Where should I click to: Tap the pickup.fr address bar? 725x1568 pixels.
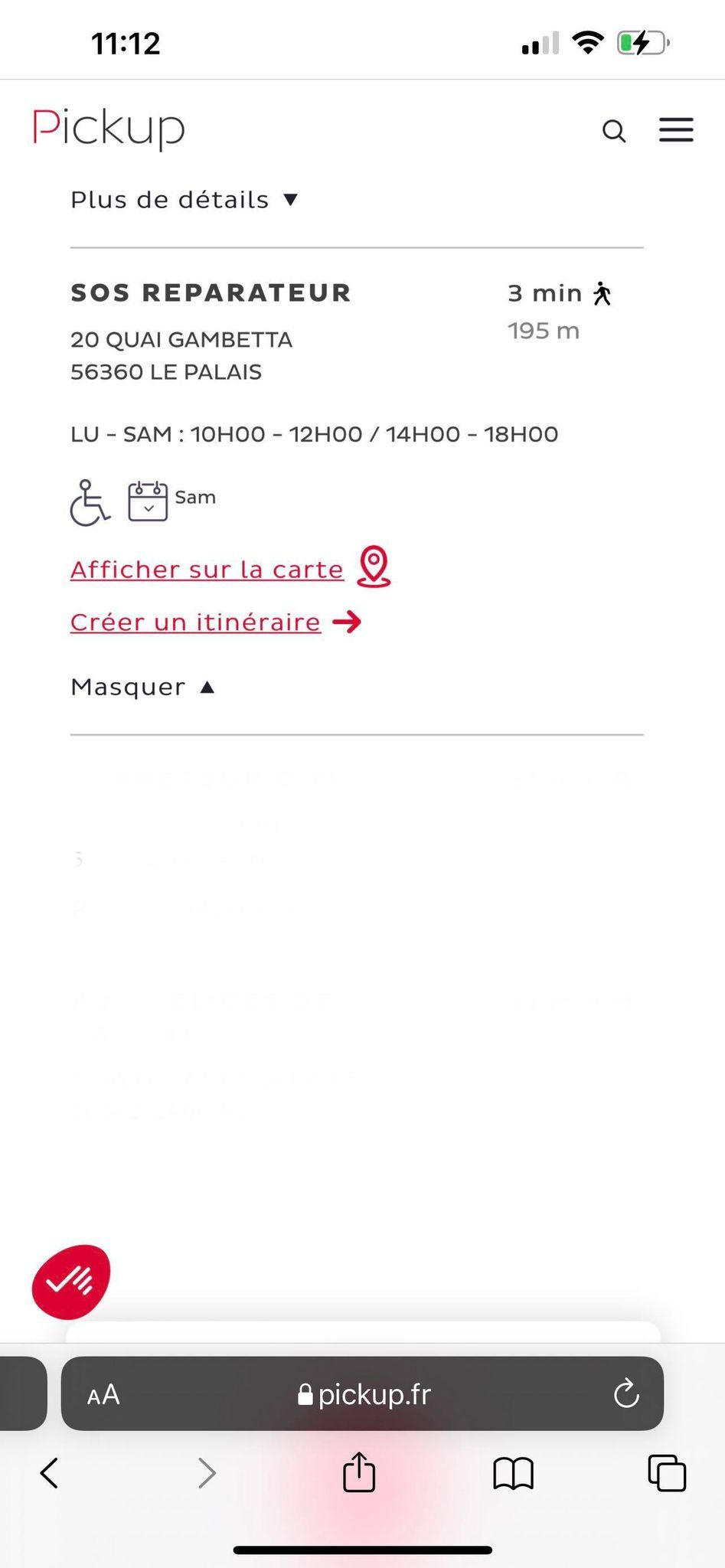coord(362,1393)
